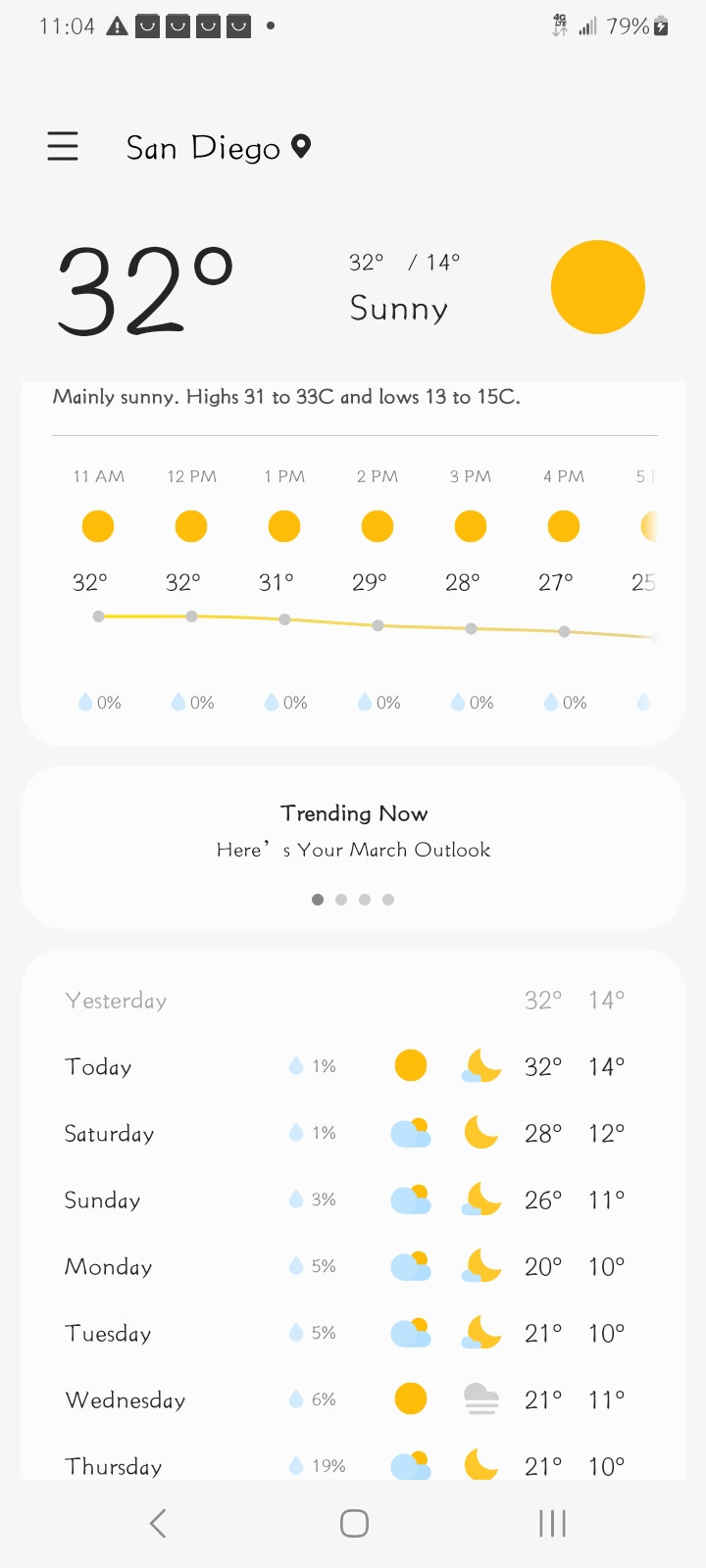The height and width of the screenshot is (1568, 706).
Task: Open the current 32° Sunny conditions
Action: (351, 287)
